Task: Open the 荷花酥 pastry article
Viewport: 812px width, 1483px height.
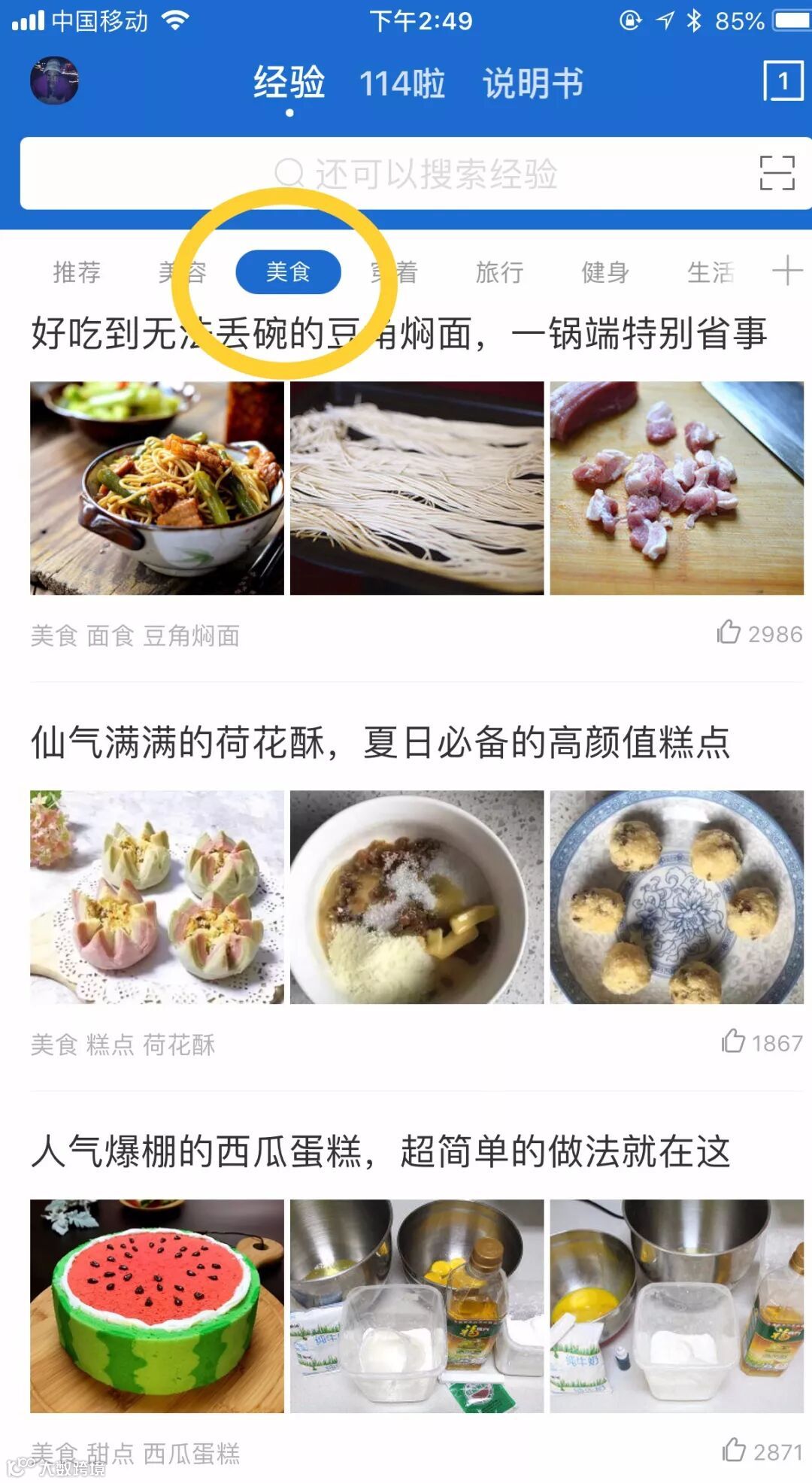Action: pos(380,742)
